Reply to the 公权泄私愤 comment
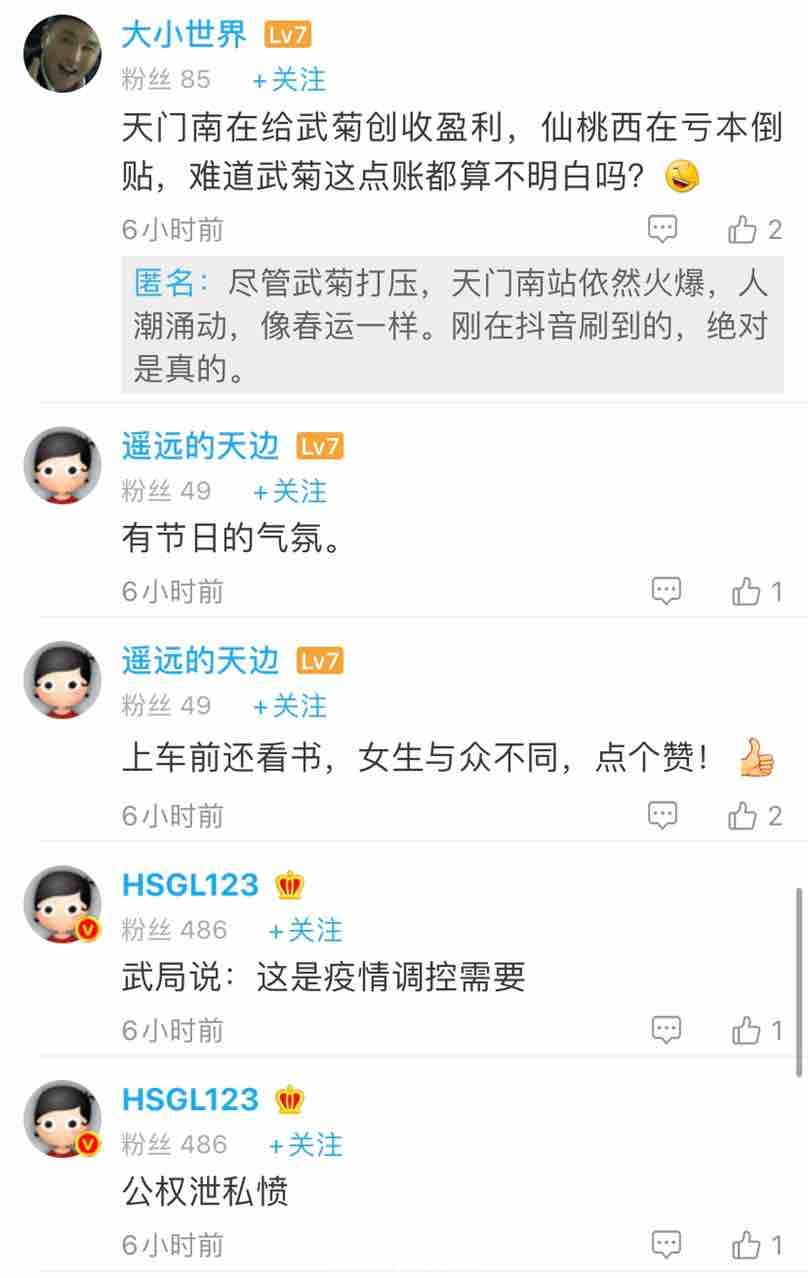This screenshot has width=808, height=1278. click(666, 1244)
